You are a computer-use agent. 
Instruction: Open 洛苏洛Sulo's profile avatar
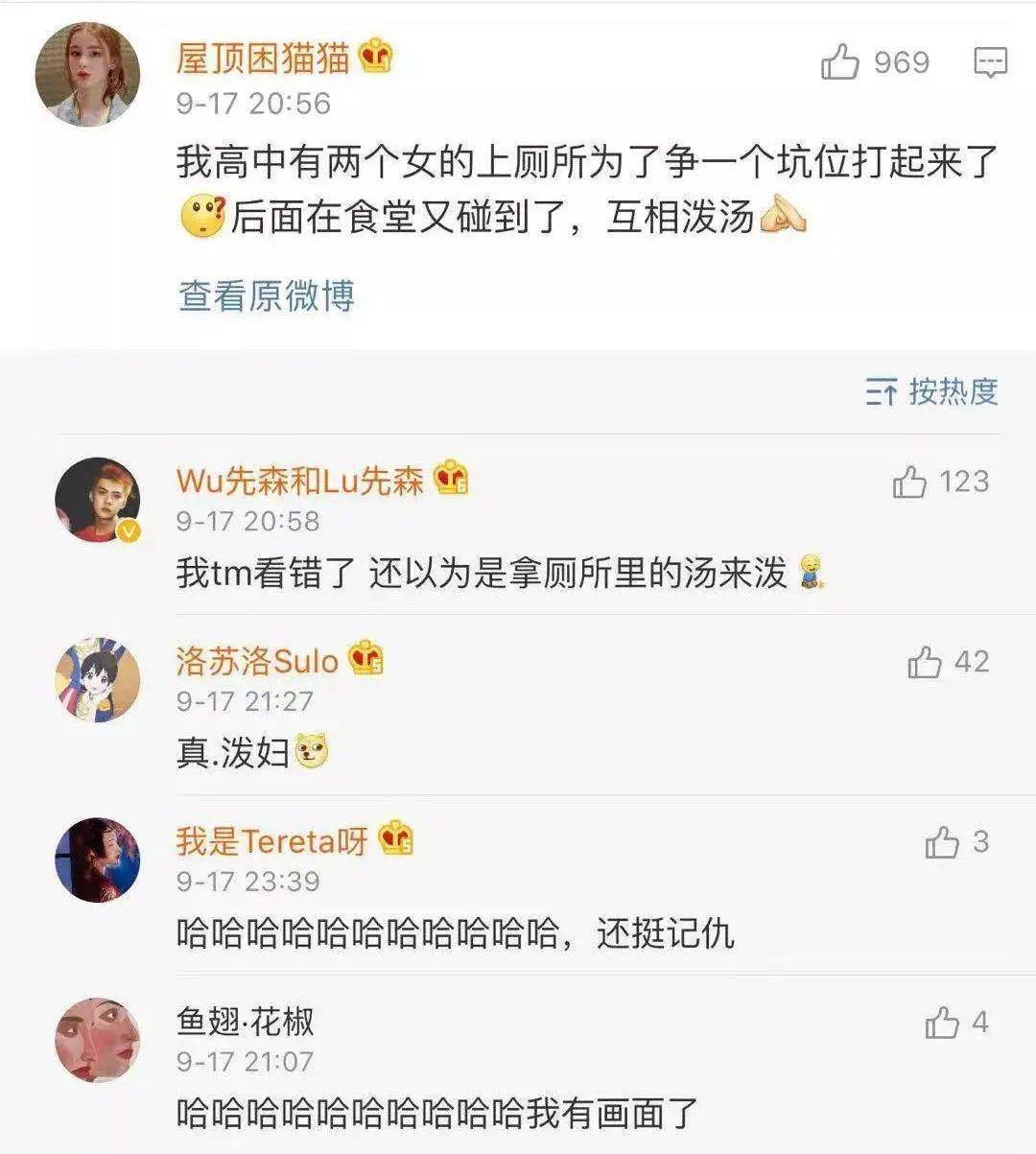pos(97,679)
